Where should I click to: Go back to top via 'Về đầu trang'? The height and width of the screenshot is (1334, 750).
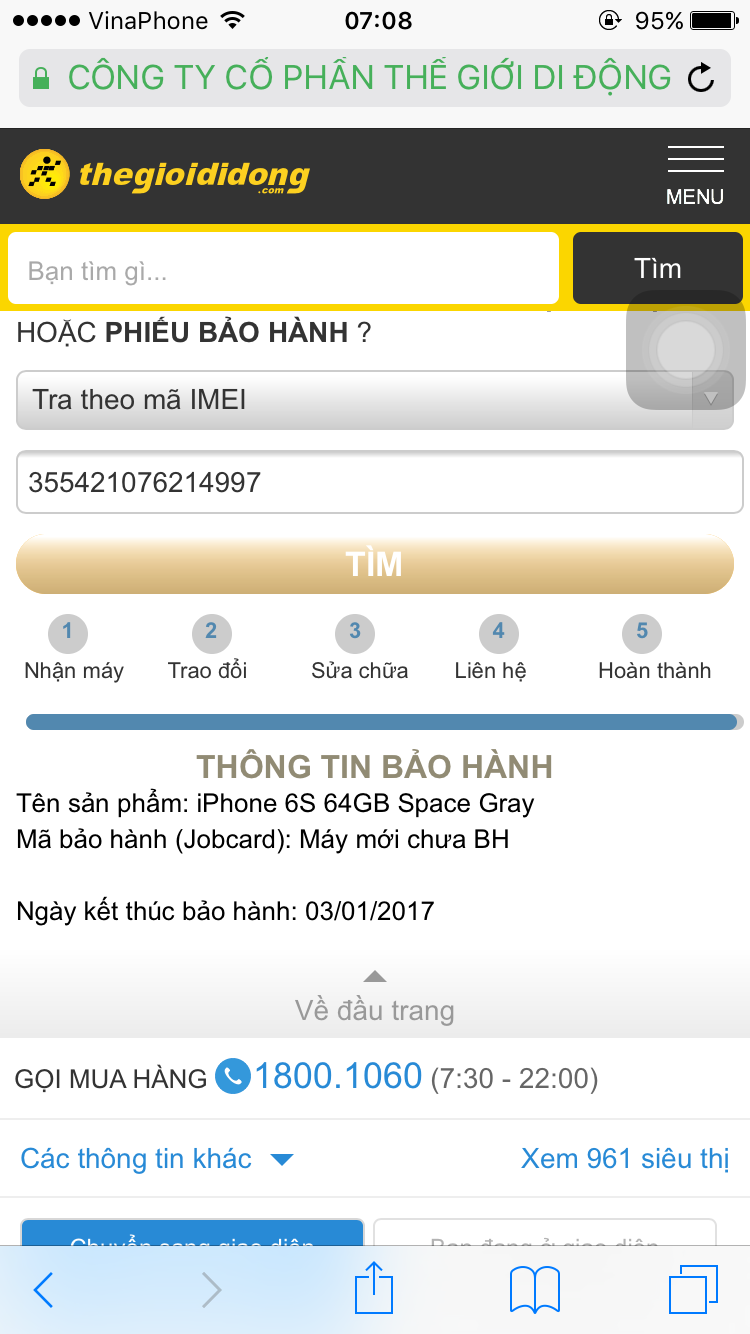pos(374,1000)
